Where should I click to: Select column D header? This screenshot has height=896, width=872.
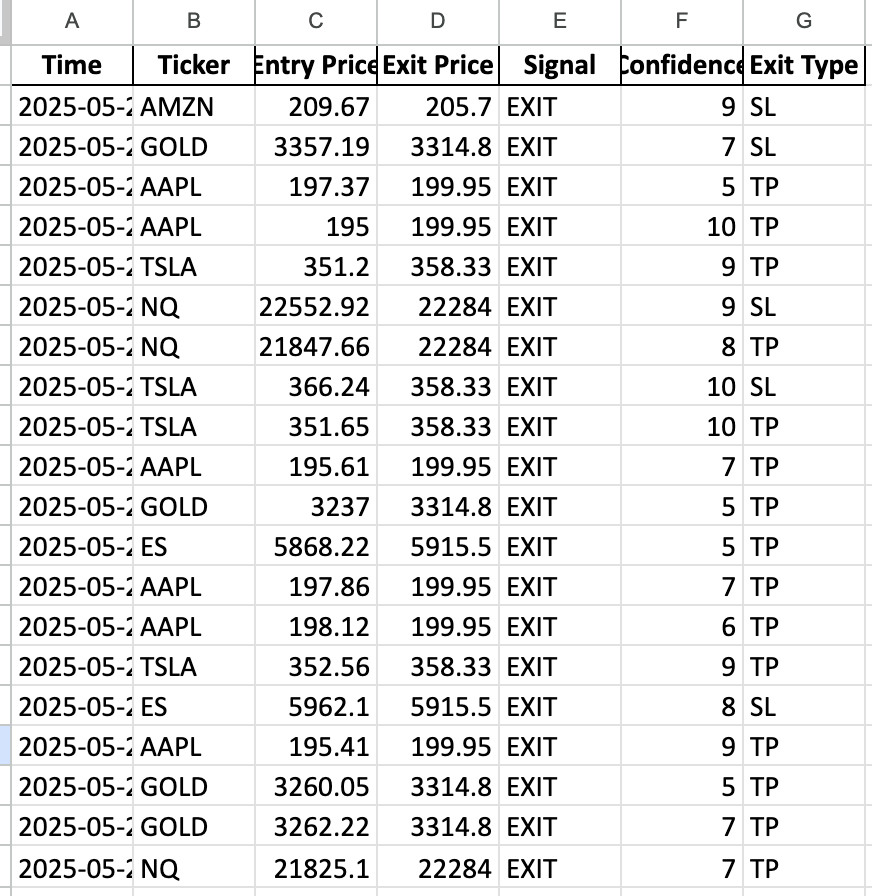coord(438,21)
